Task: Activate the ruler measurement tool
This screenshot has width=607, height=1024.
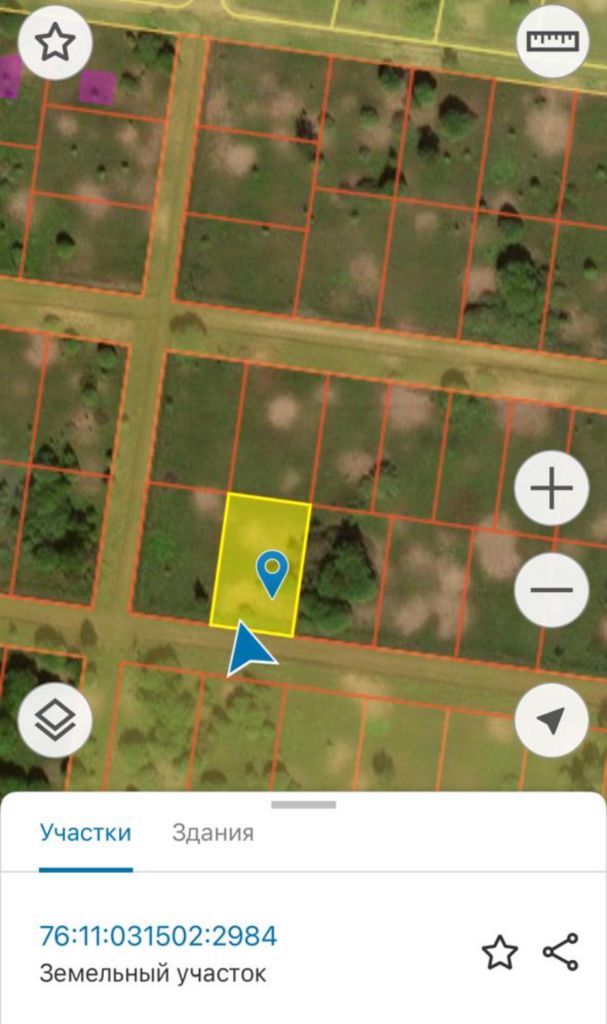Action: [552, 41]
